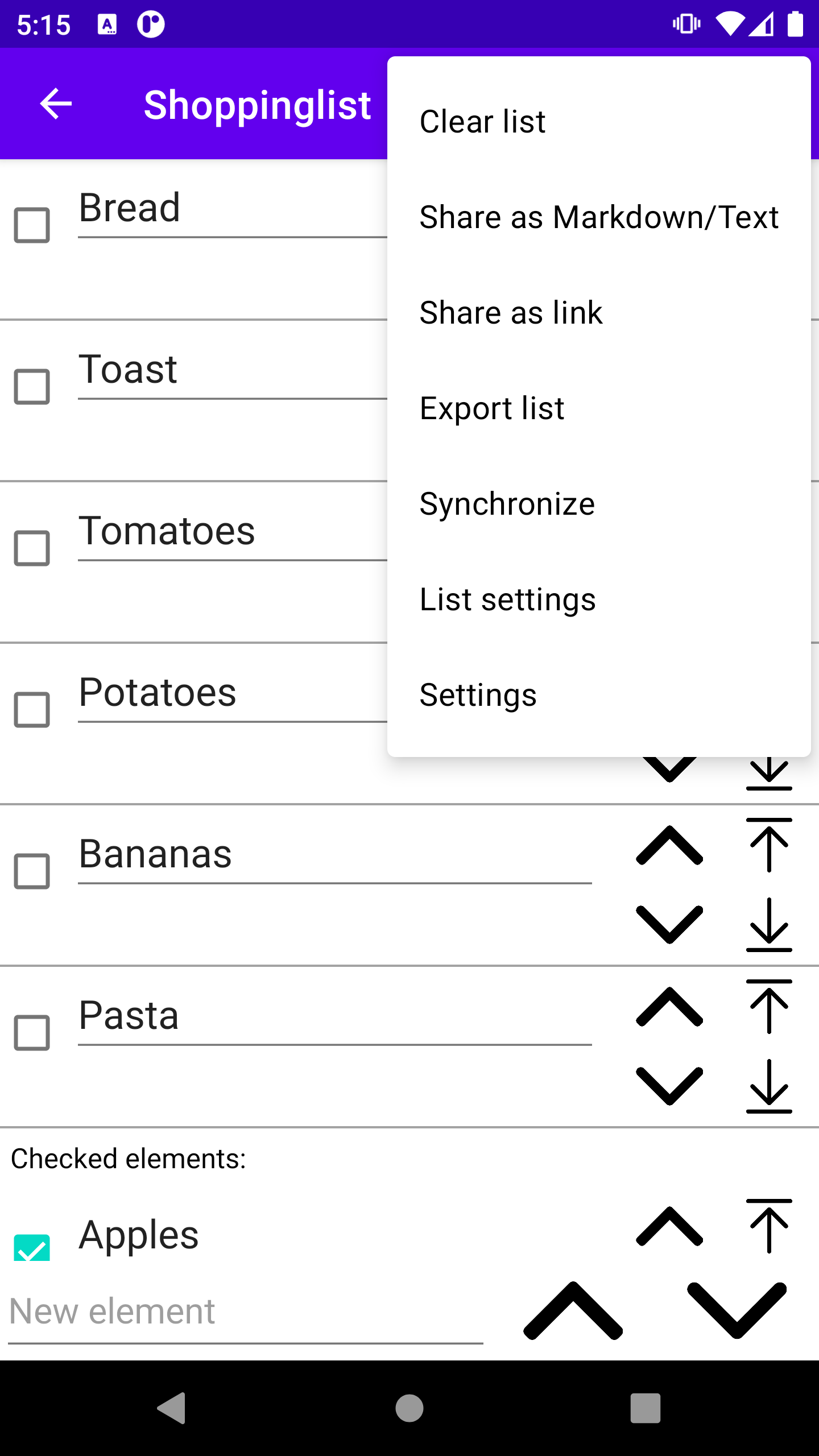
Task: Tap the system home button
Action: [x=409, y=1408]
